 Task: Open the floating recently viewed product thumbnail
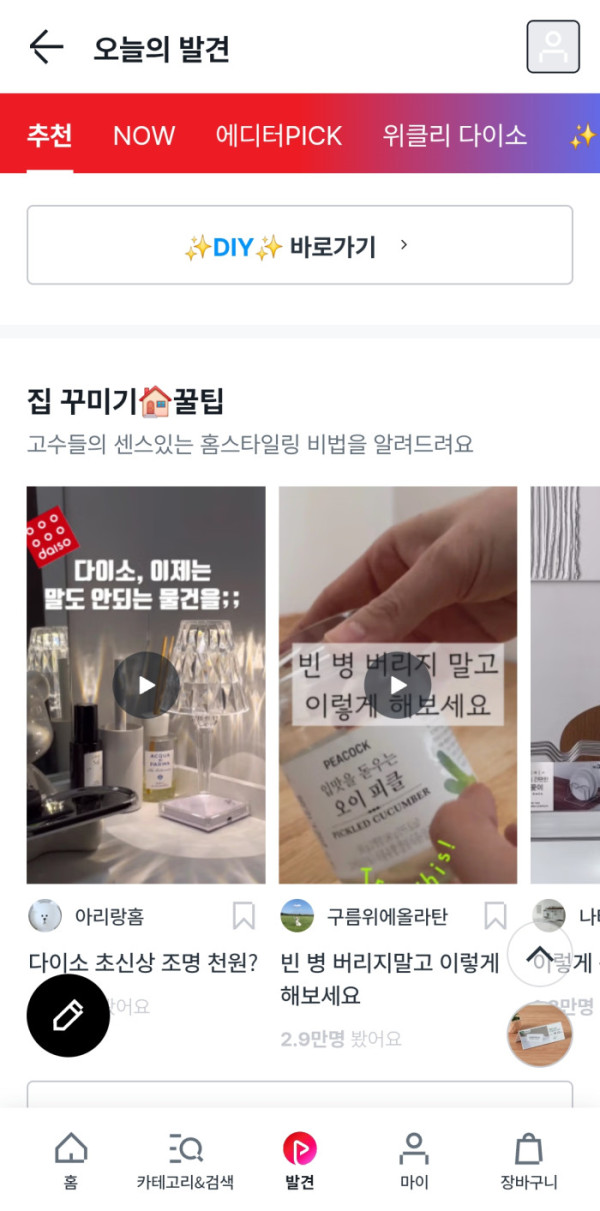coord(540,1034)
